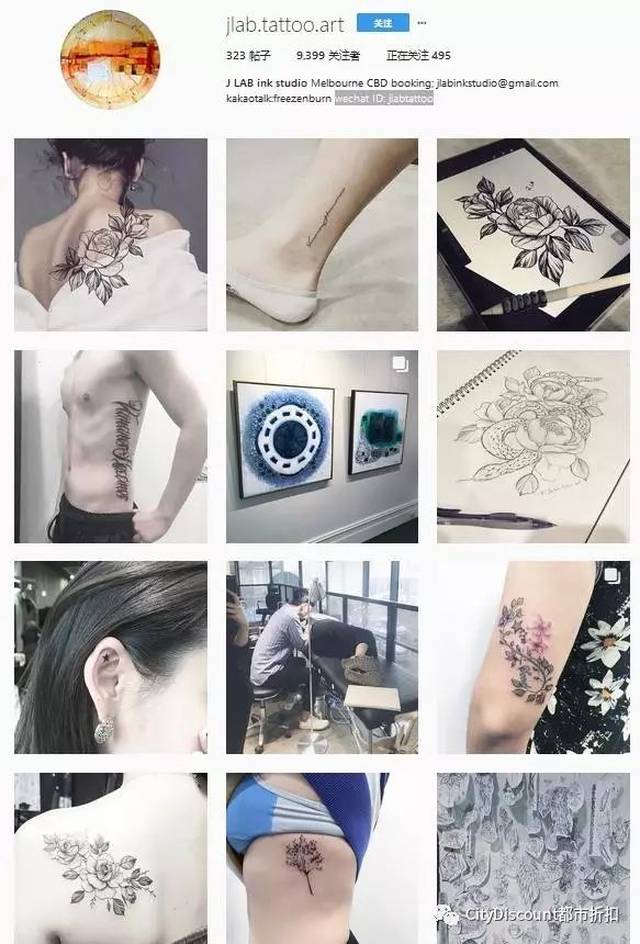Open the three-dot options menu

pyautogui.click(x=421, y=23)
